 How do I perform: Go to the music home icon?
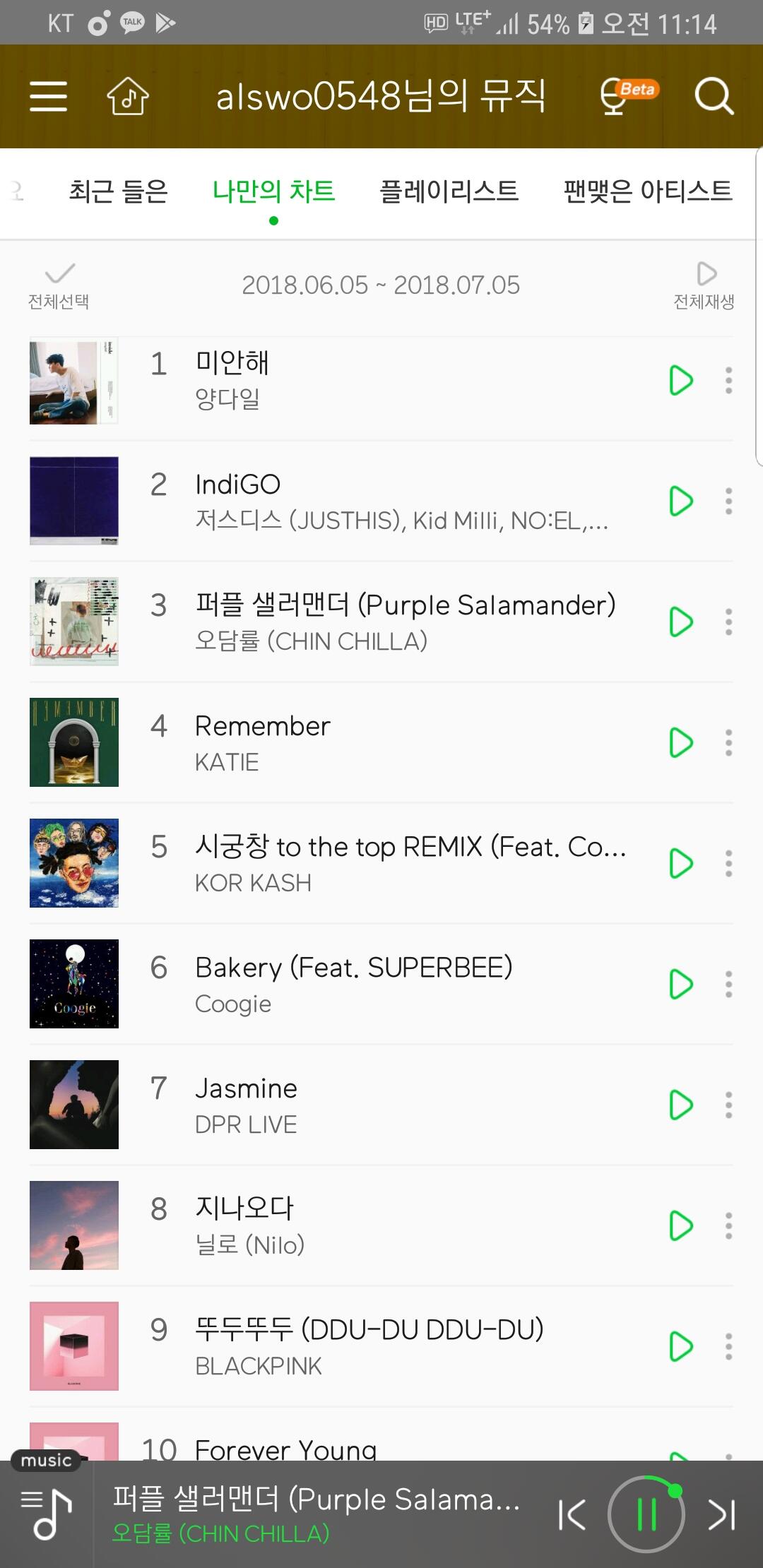pyautogui.click(x=128, y=96)
